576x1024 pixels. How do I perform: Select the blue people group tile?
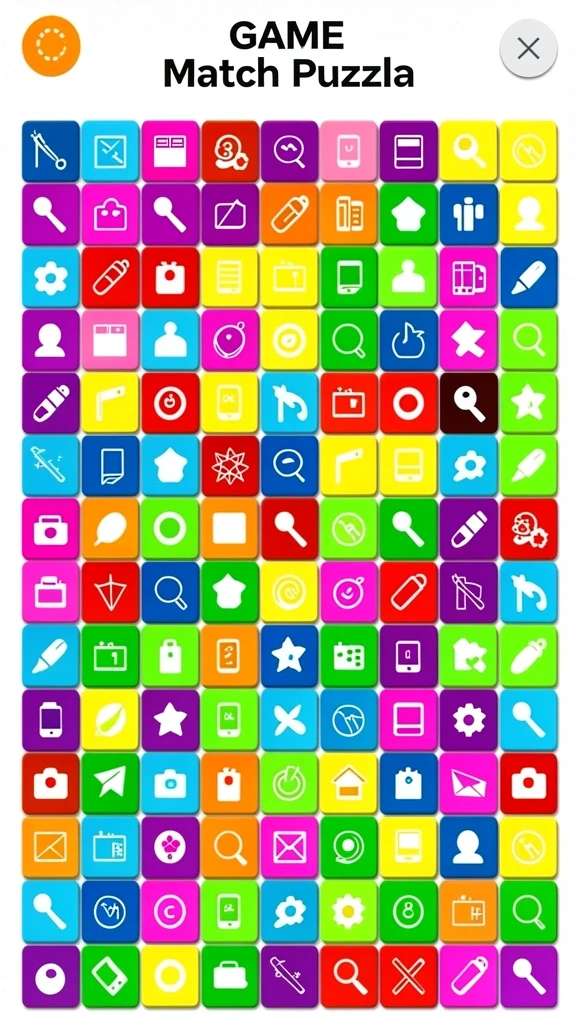469,214
